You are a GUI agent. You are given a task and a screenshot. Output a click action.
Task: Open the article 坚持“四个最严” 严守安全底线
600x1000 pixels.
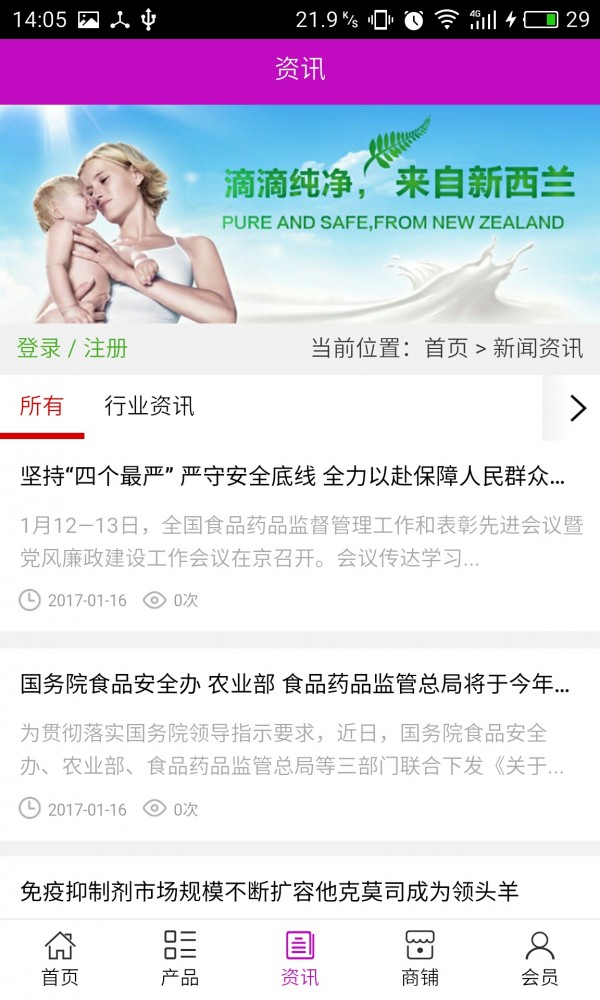pyautogui.click(x=292, y=477)
